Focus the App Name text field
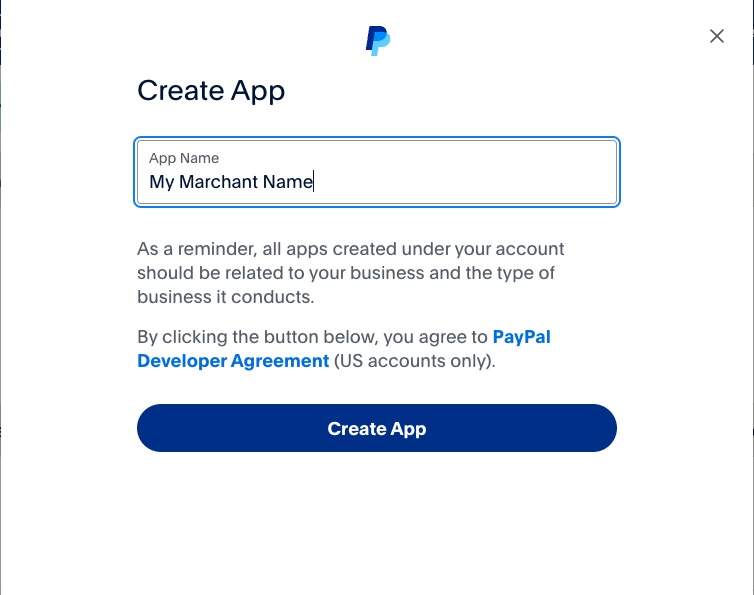 (x=376, y=173)
